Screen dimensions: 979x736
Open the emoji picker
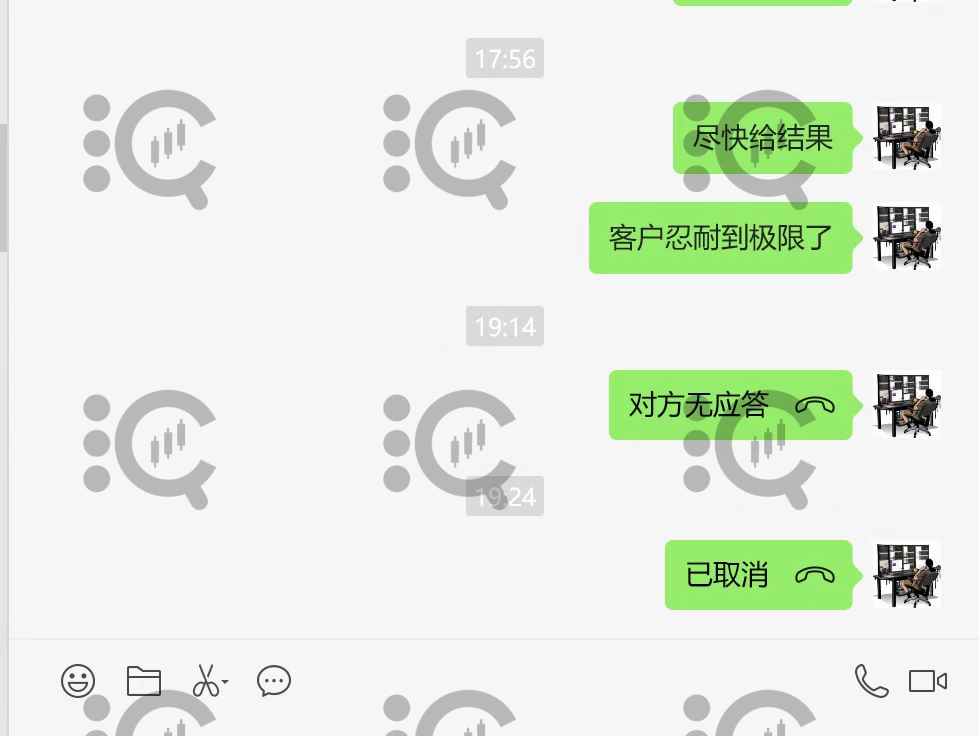78,681
